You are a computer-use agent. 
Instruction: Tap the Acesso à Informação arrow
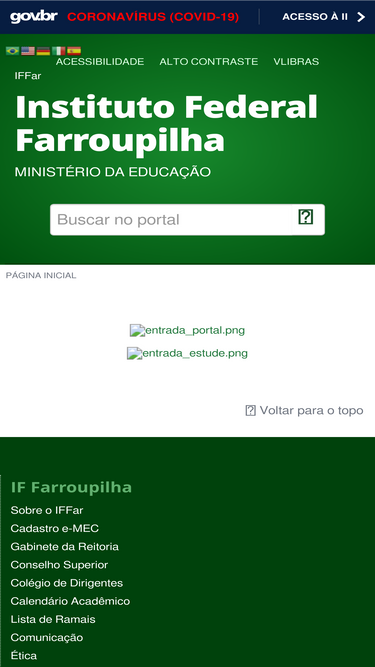coord(361,17)
